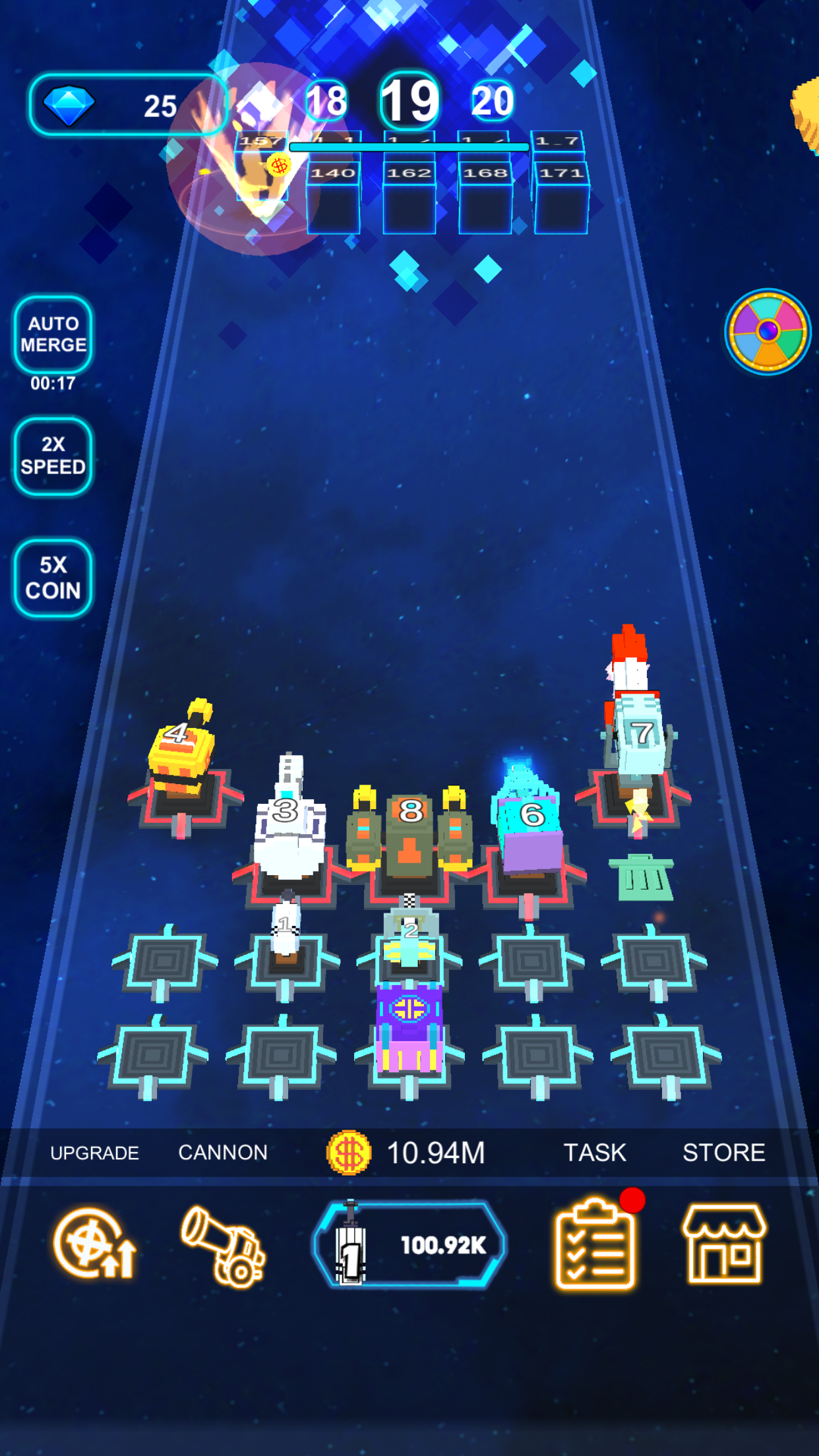The width and height of the screenshot is (819, 1456).
Task: Activate the 5X Coin bonus
Action: (x=53, y=578)
